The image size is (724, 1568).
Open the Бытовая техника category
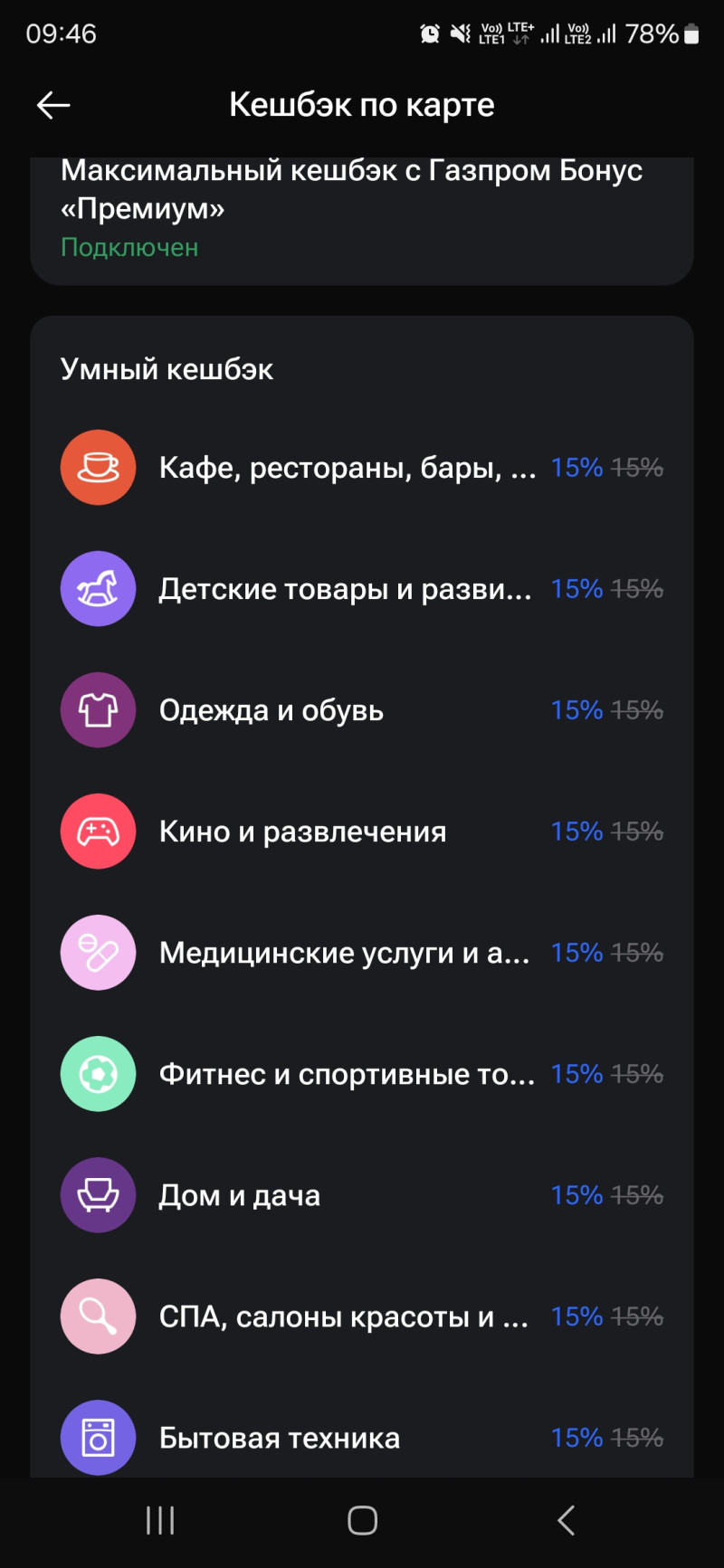[362, 1438]
